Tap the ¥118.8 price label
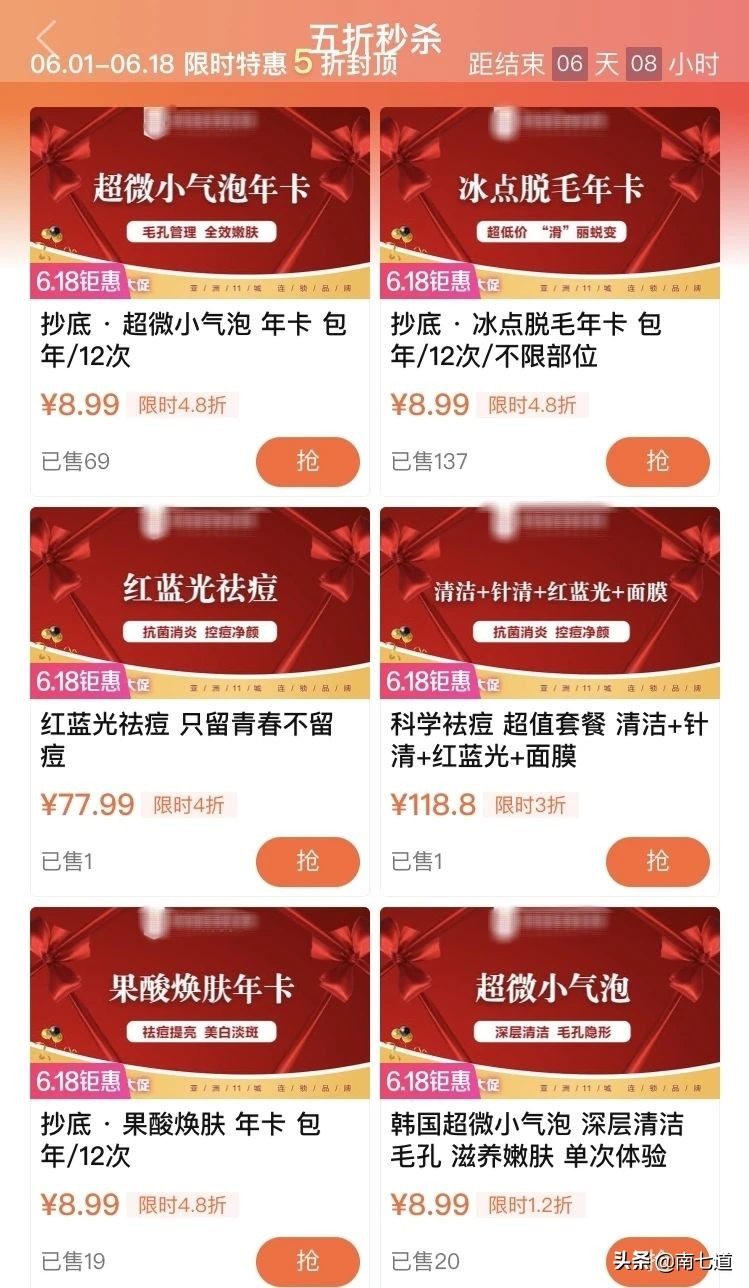The height and width of the screenshot is (1288, 749). coord(432,805)
